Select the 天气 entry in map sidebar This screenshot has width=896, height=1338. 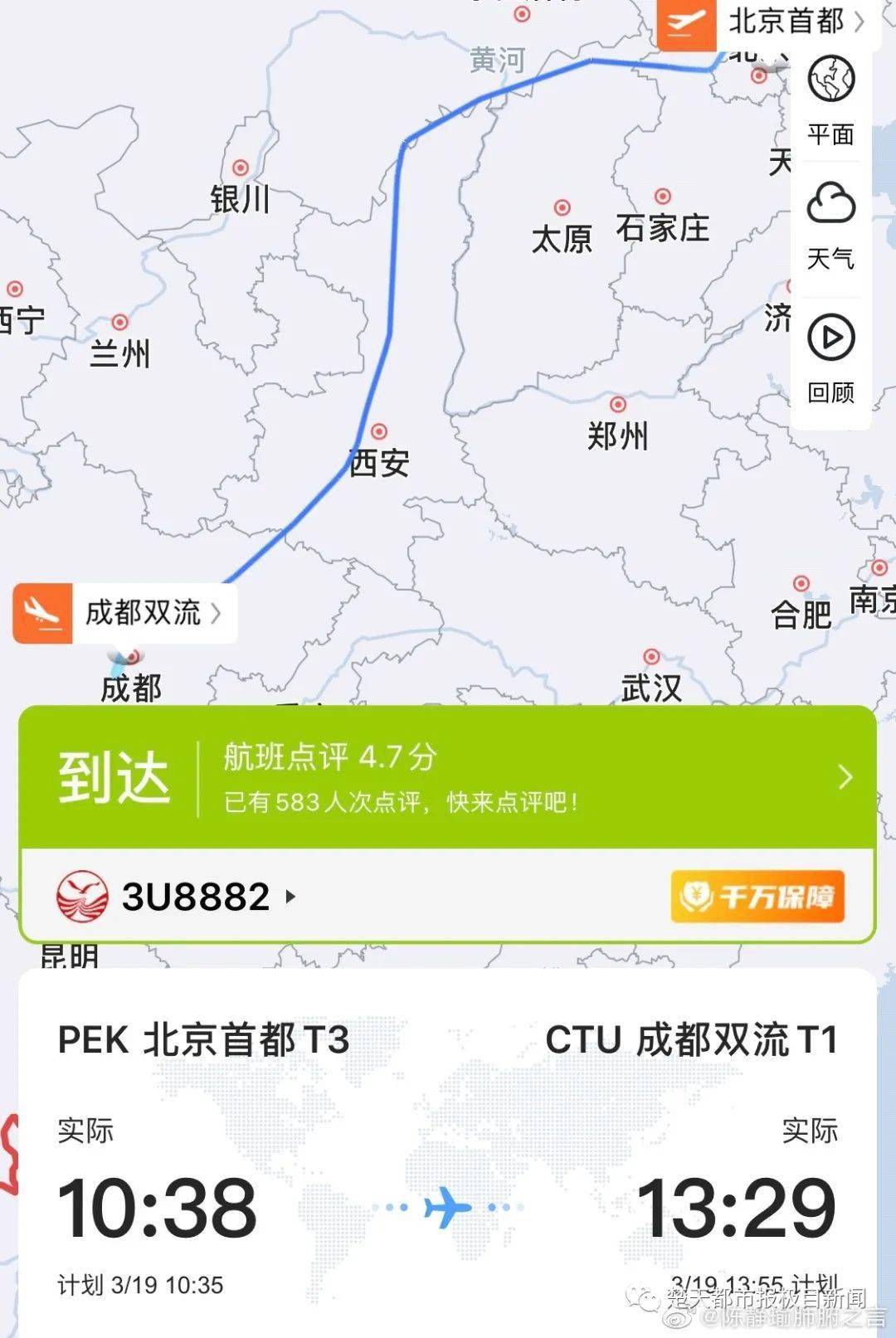832,224
